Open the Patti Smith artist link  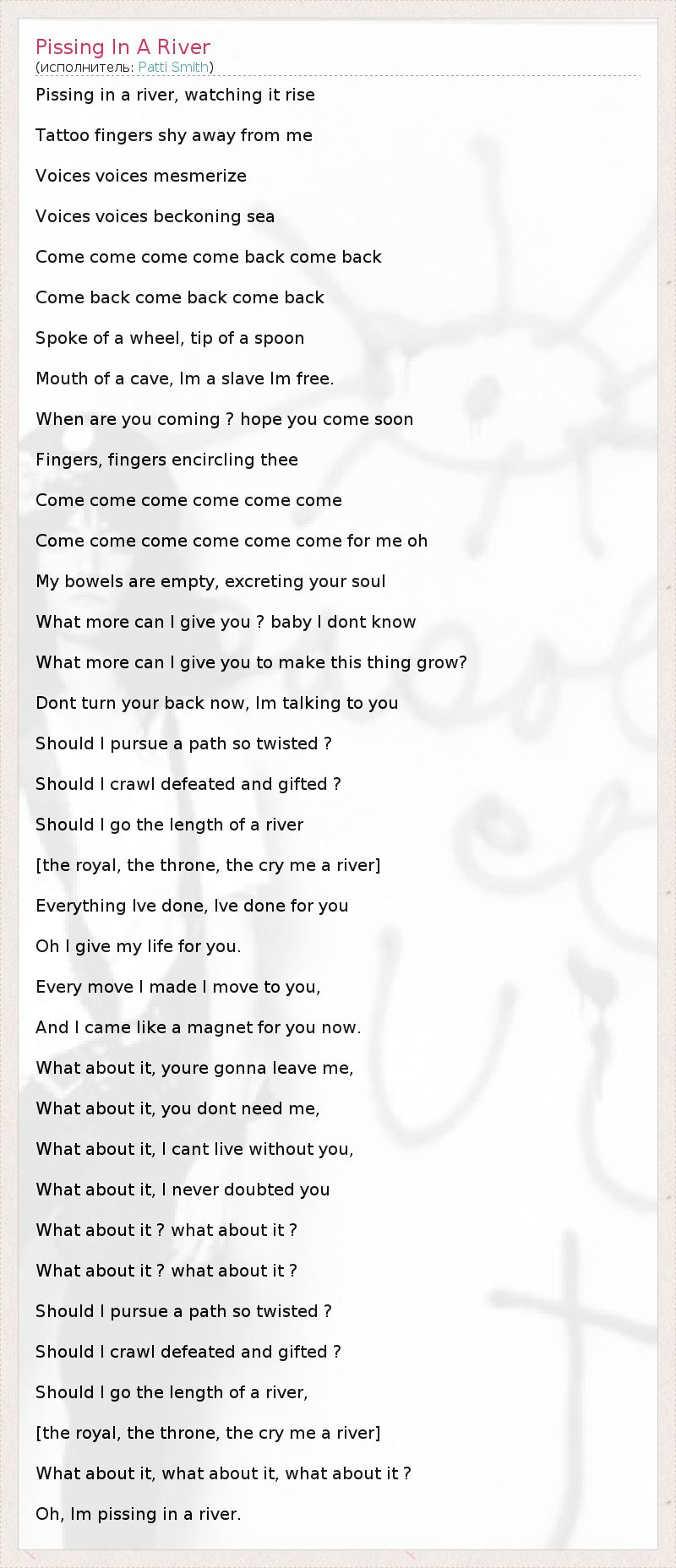(x=173, y=67)
